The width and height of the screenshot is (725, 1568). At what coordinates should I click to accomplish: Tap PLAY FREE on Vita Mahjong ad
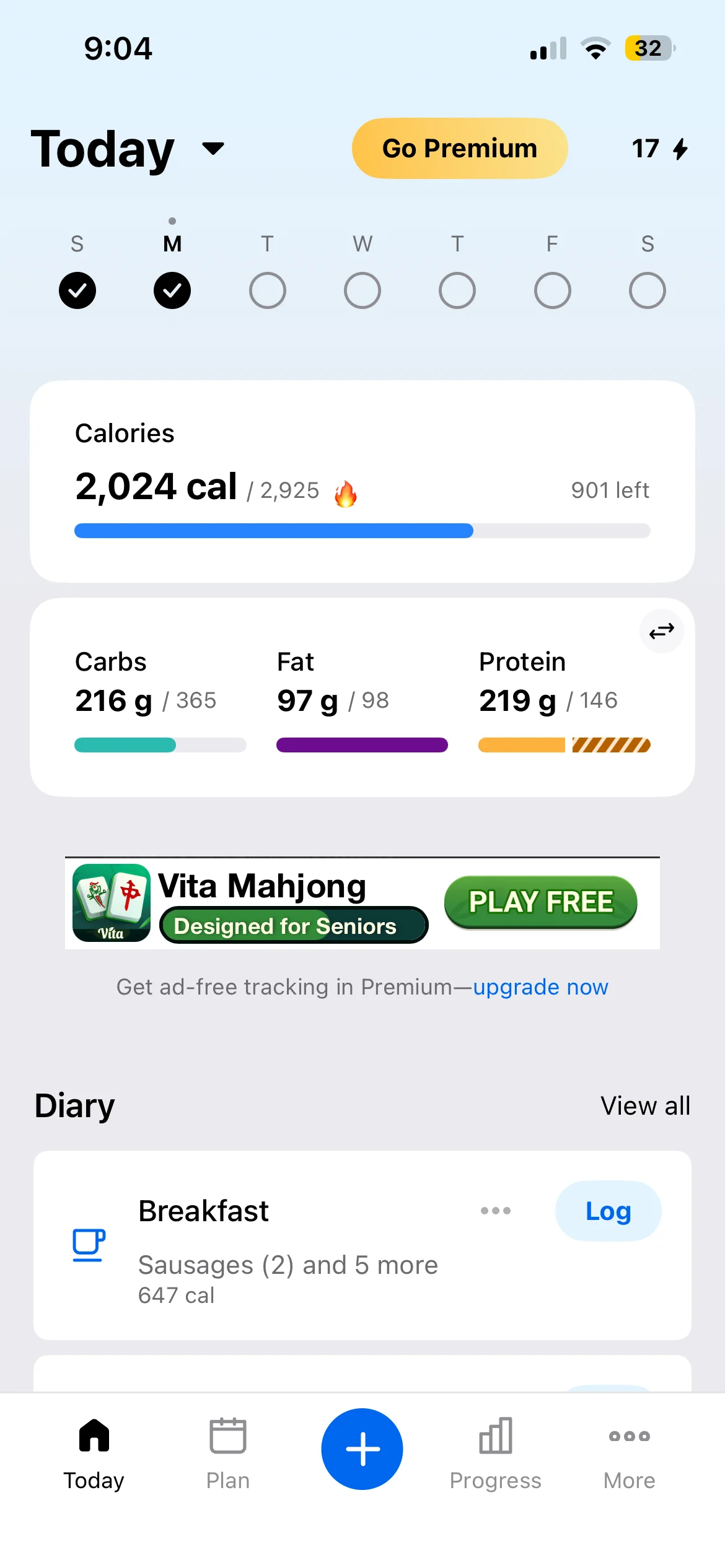pyautogui.click(x=540, y=902)
